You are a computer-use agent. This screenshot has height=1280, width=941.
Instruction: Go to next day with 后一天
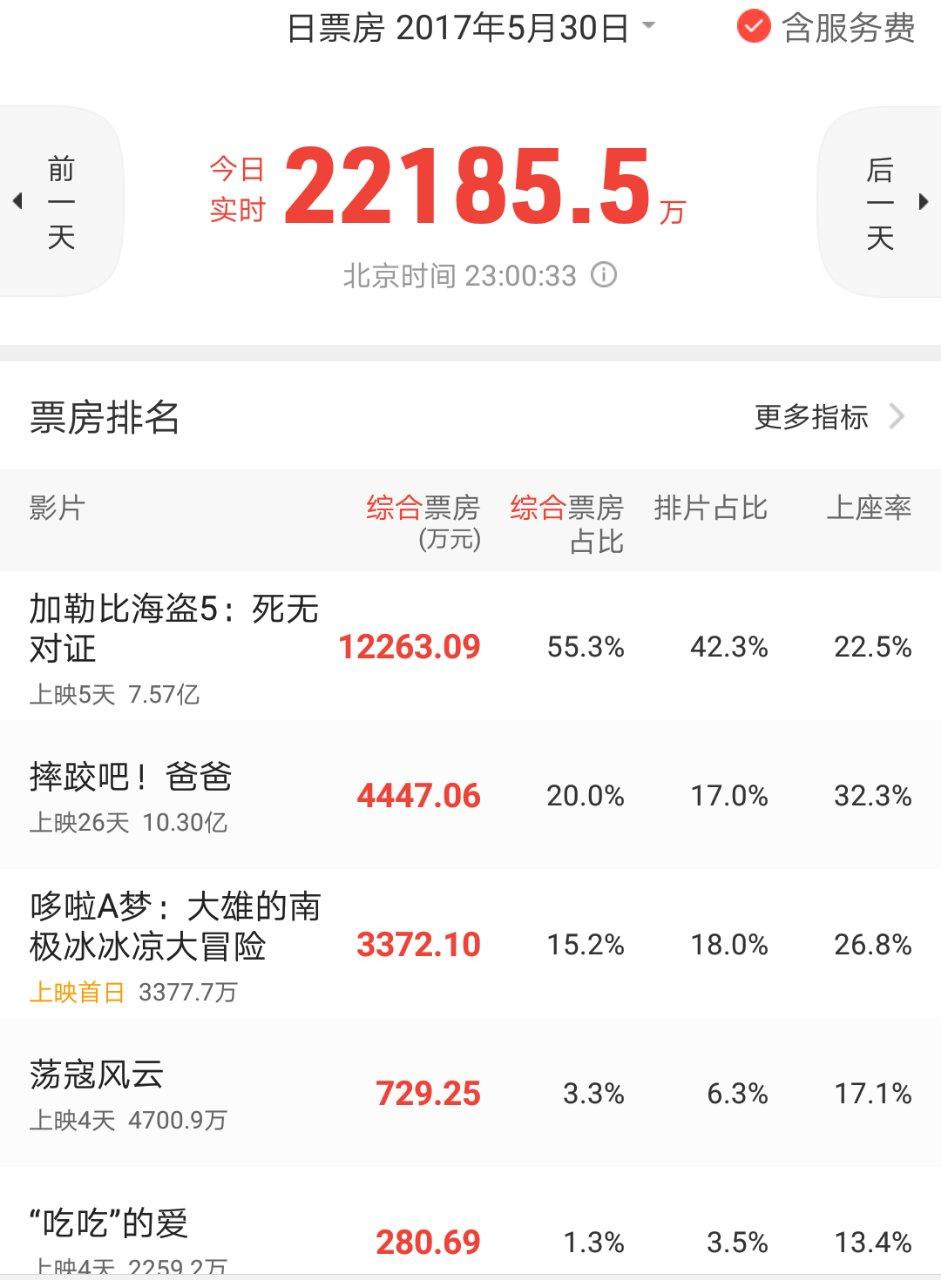(x=880, y=200)
